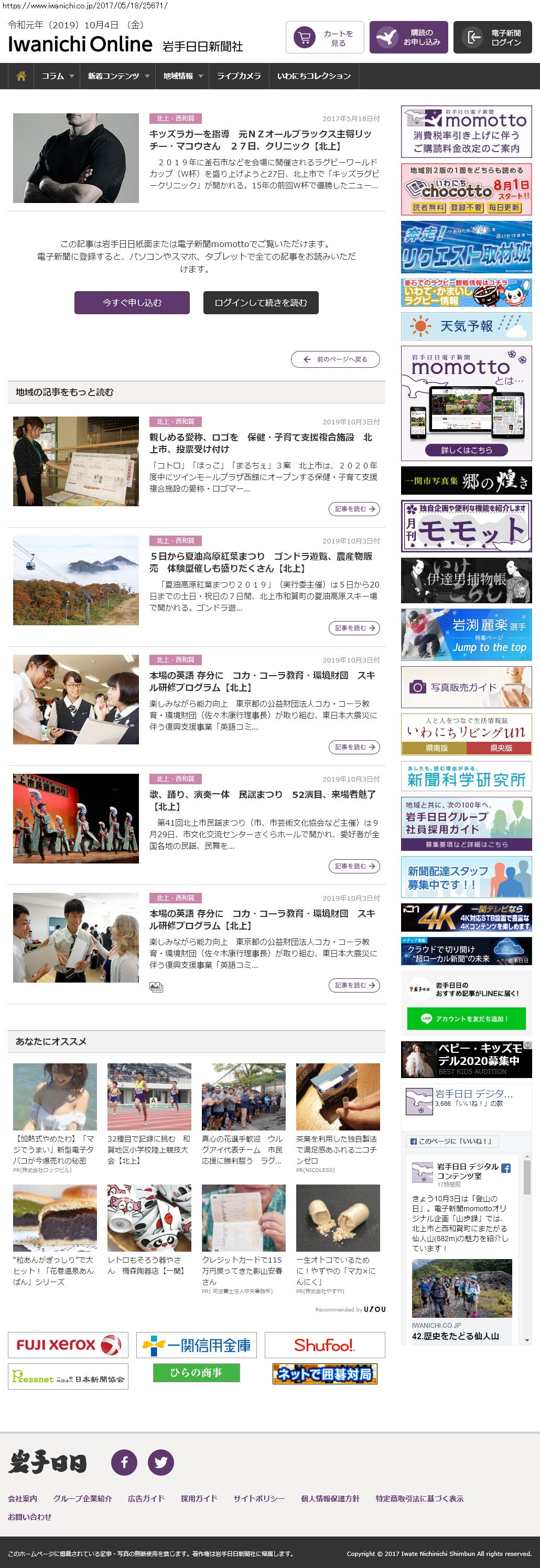
Task: Open 電子新聞ログイン login button
Action: [493, 38]
